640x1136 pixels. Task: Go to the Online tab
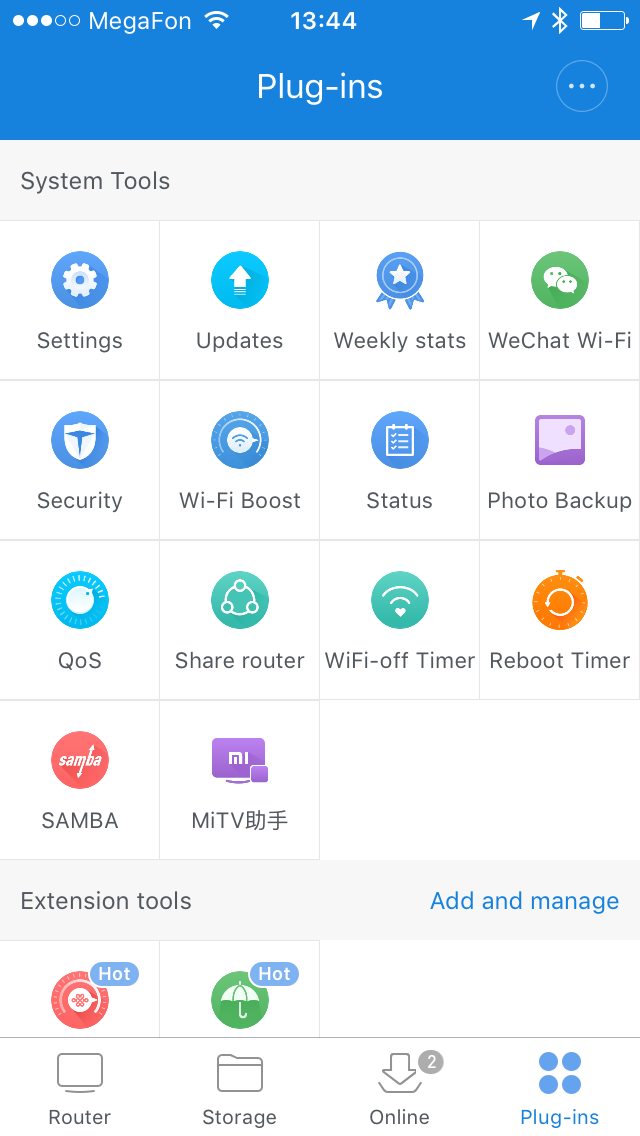point(400,1088)
